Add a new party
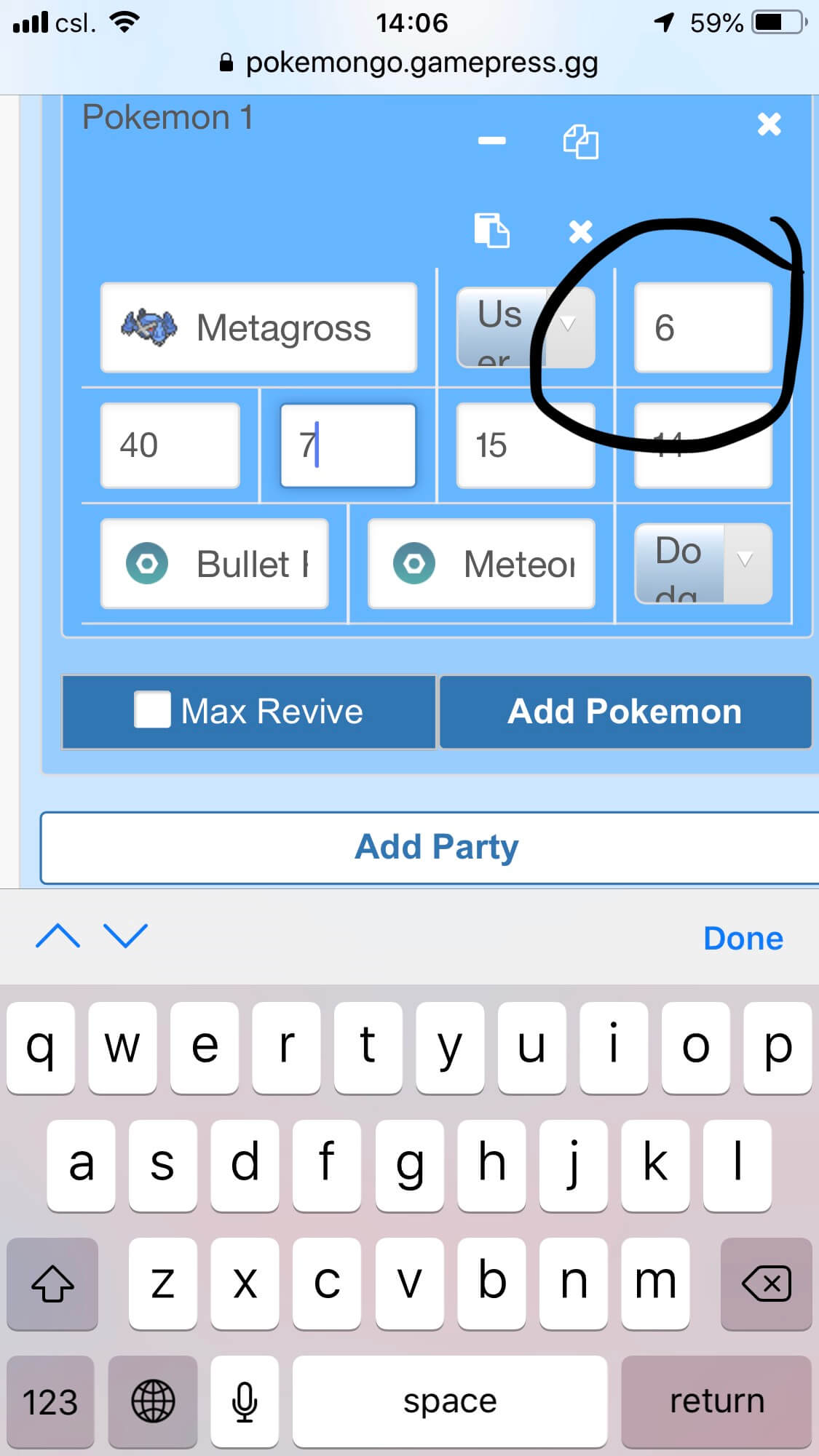Image resolution: width=819 pixels, height=1456 pixels. coord(435,848)
